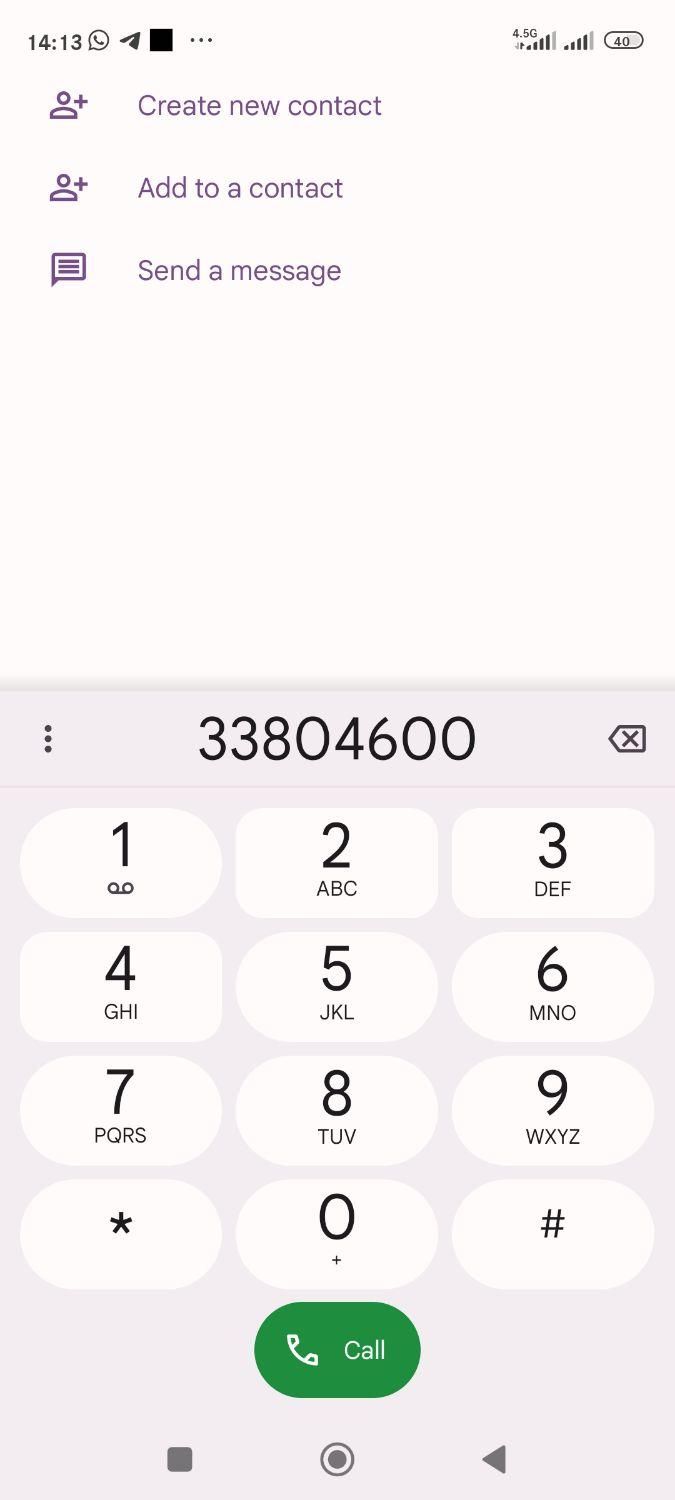Screen dimensions: 675x1500
Task: Add digit 4 GHI
Action: click(121, 986)
